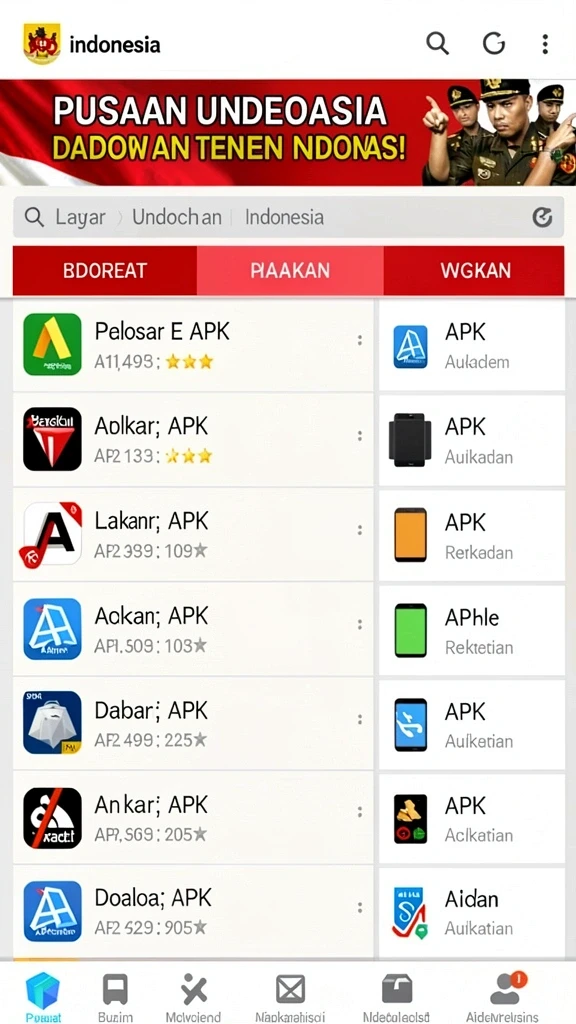Go to the Buzim bottom tab
Viewport: 576px width, 1024px height.
[x=116, y=997]
